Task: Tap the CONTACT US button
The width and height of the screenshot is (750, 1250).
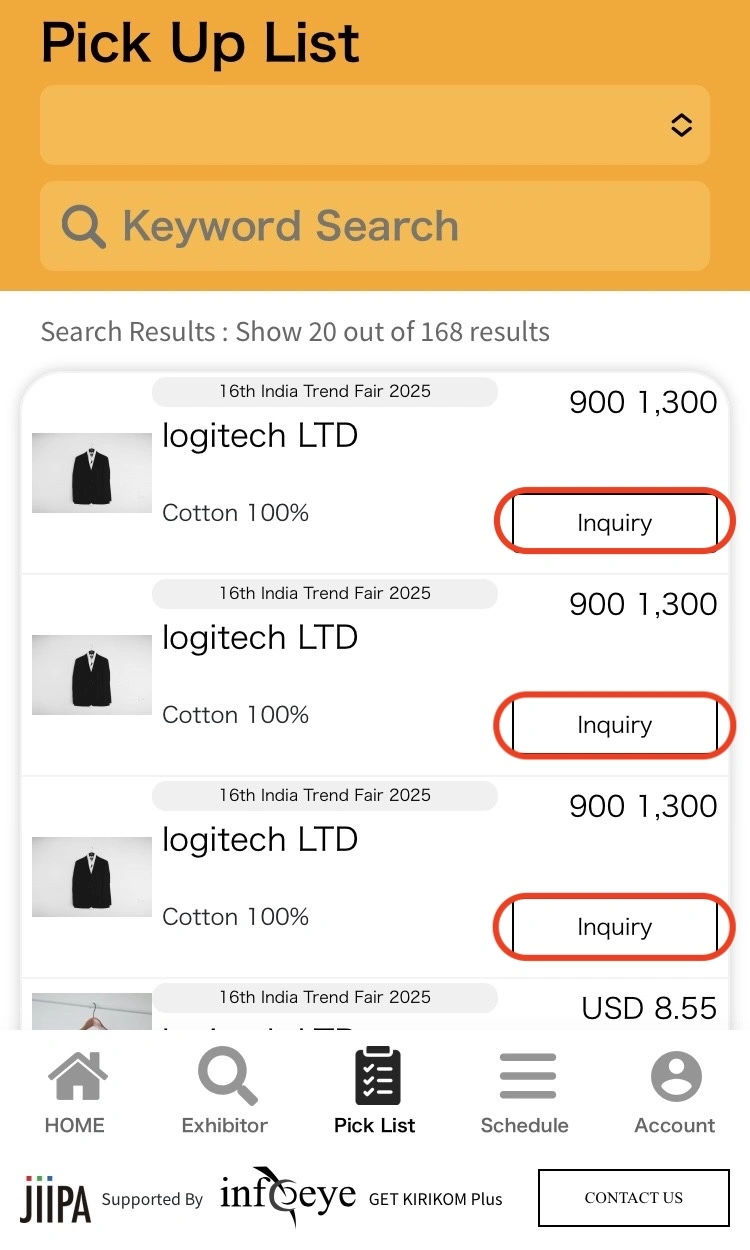Action: 634,1198
